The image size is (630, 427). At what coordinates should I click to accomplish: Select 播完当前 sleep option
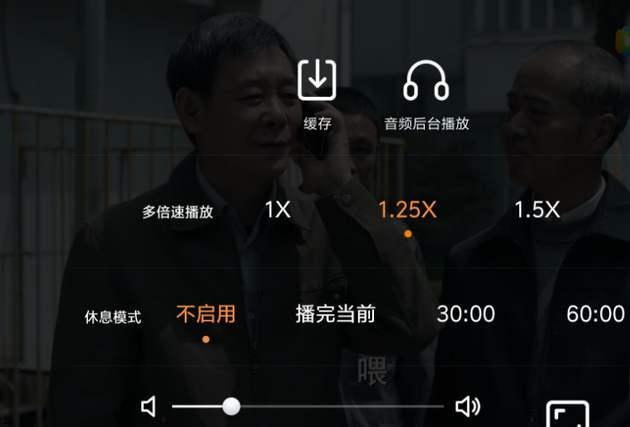(x=335, y=314)
